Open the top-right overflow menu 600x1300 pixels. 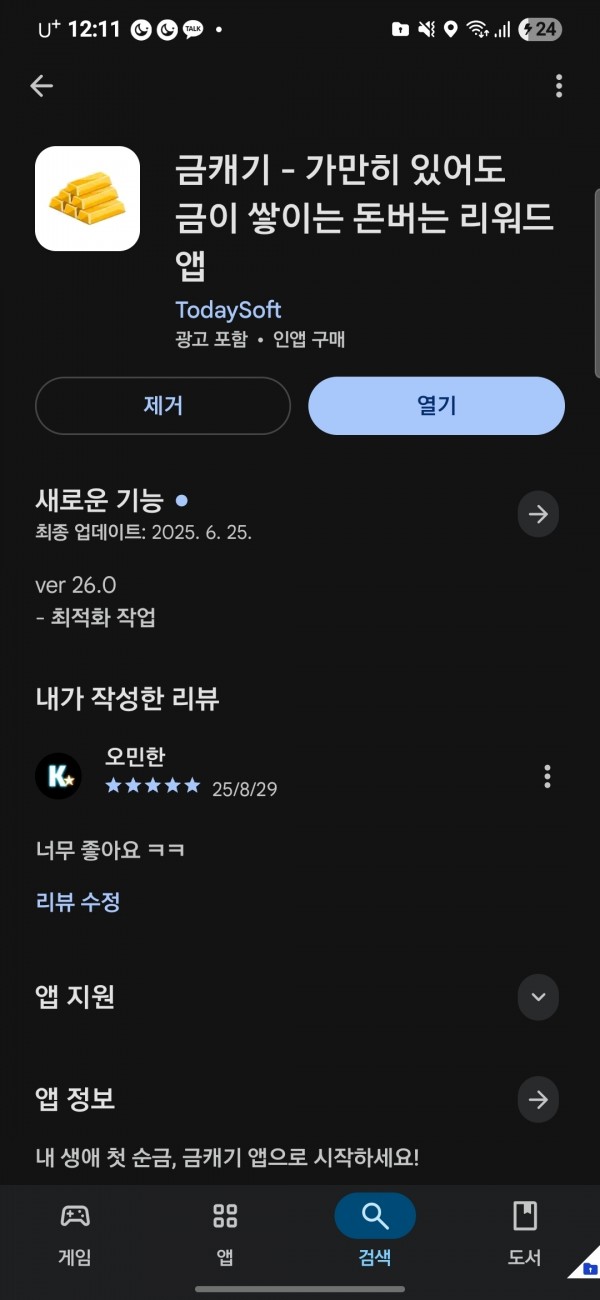[559, 87]
